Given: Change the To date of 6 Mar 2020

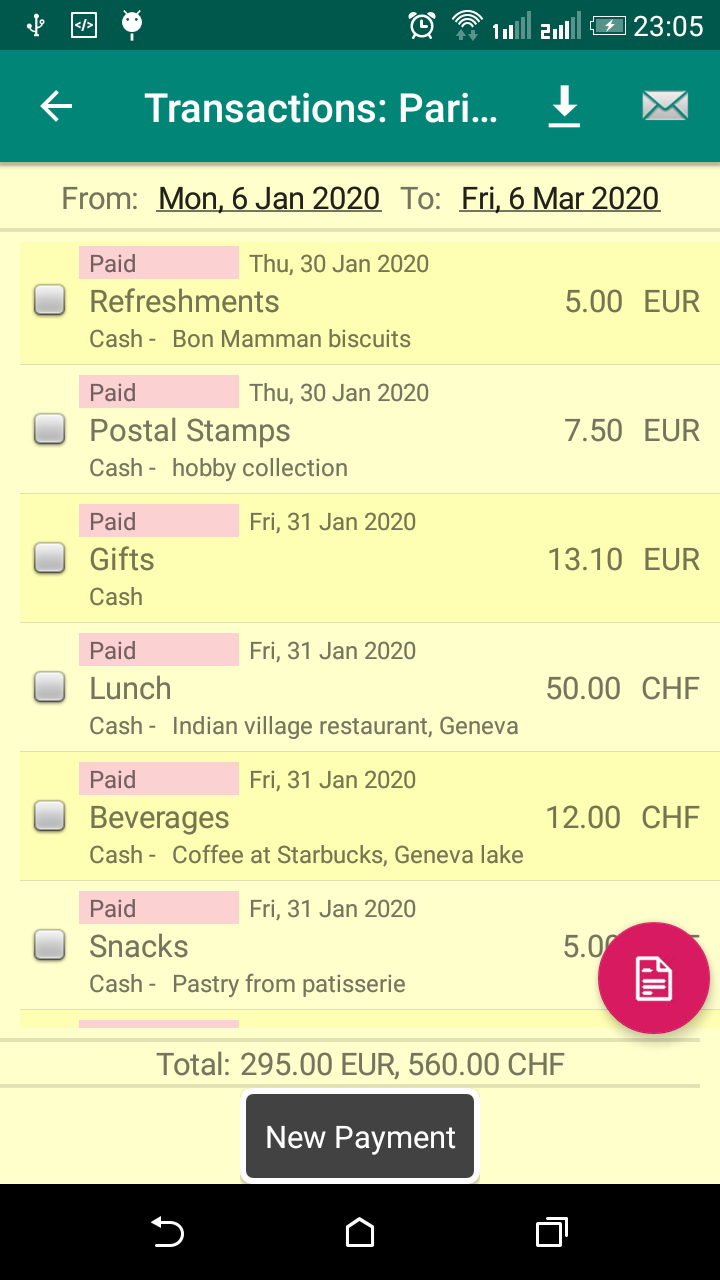Looking at the screenshot, I should coord(559,198).
